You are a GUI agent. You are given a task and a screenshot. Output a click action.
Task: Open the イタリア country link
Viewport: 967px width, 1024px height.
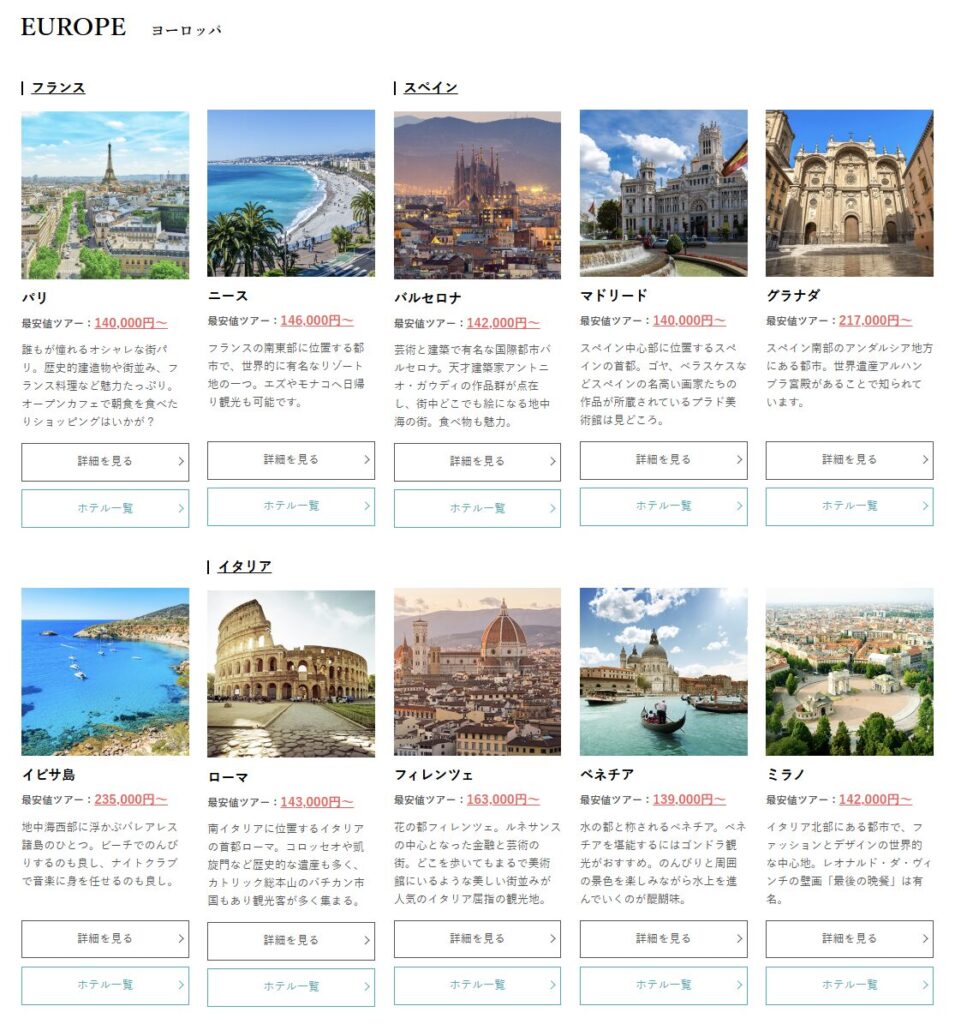244,567
